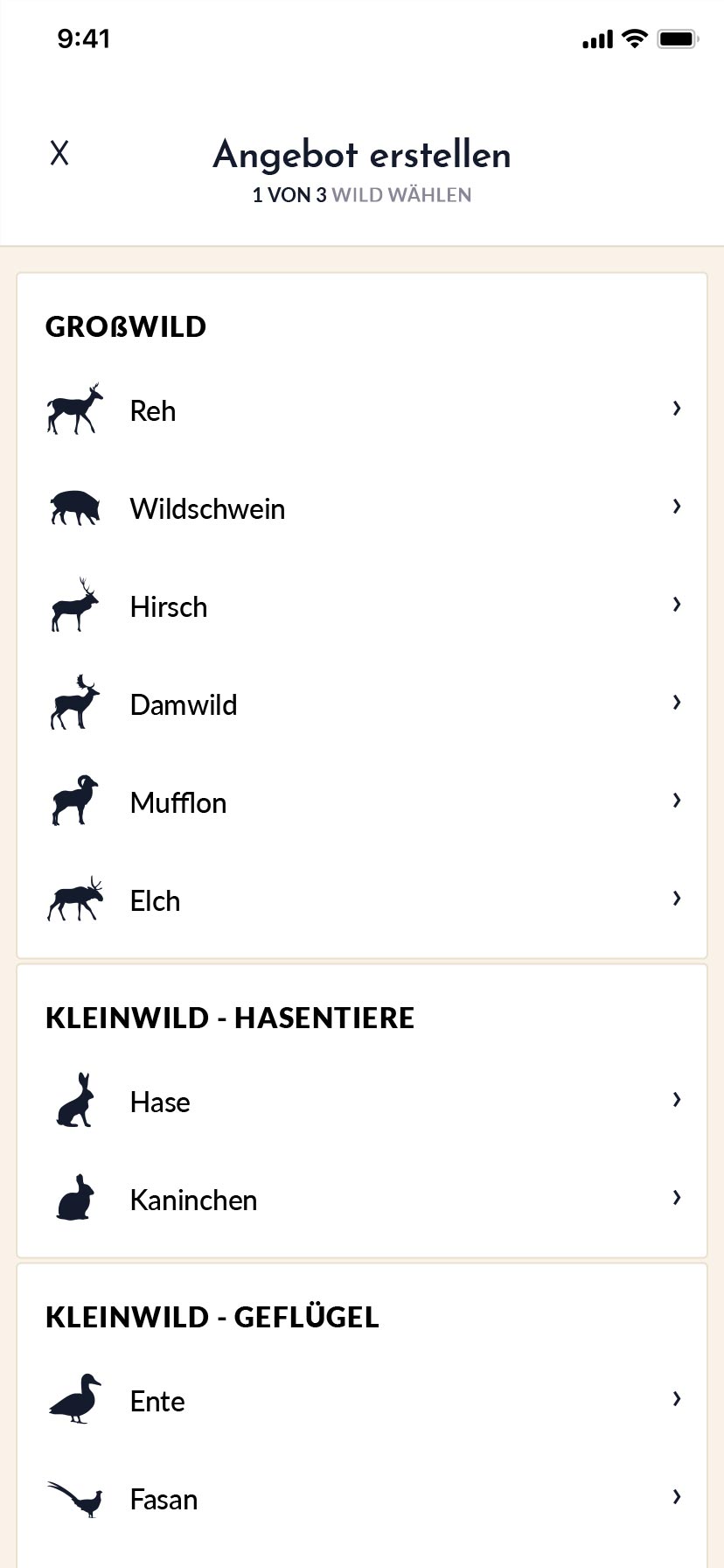This screenshot has height=1568, width=724.
Task: Close the Angebot erstellen screen
Action: 59,153
